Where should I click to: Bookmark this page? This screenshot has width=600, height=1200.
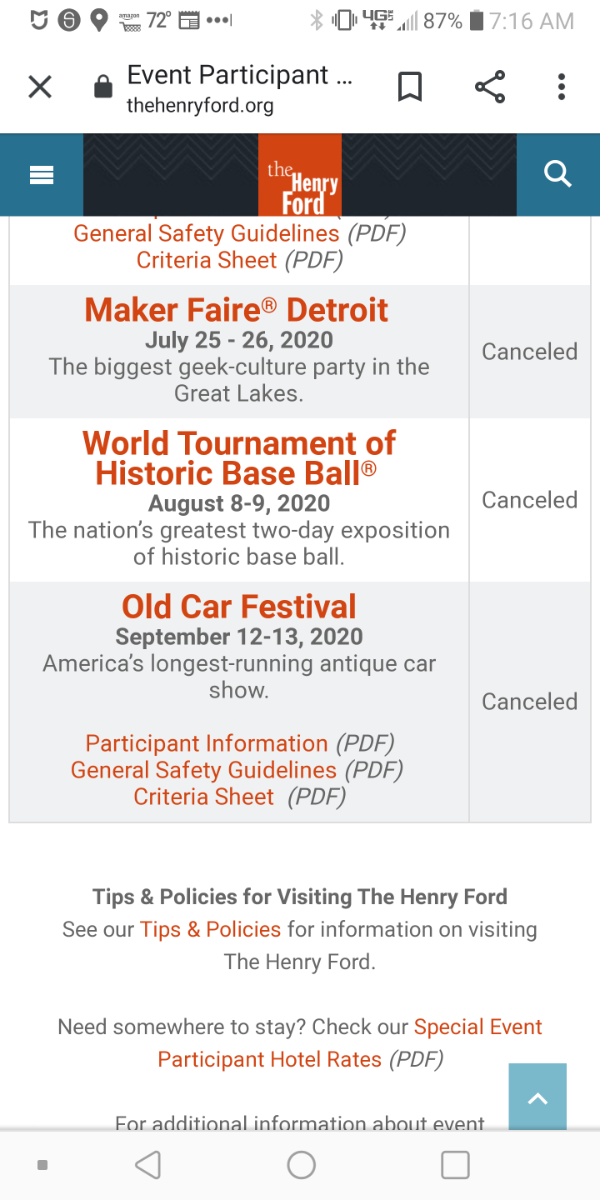tap(410, 88)
